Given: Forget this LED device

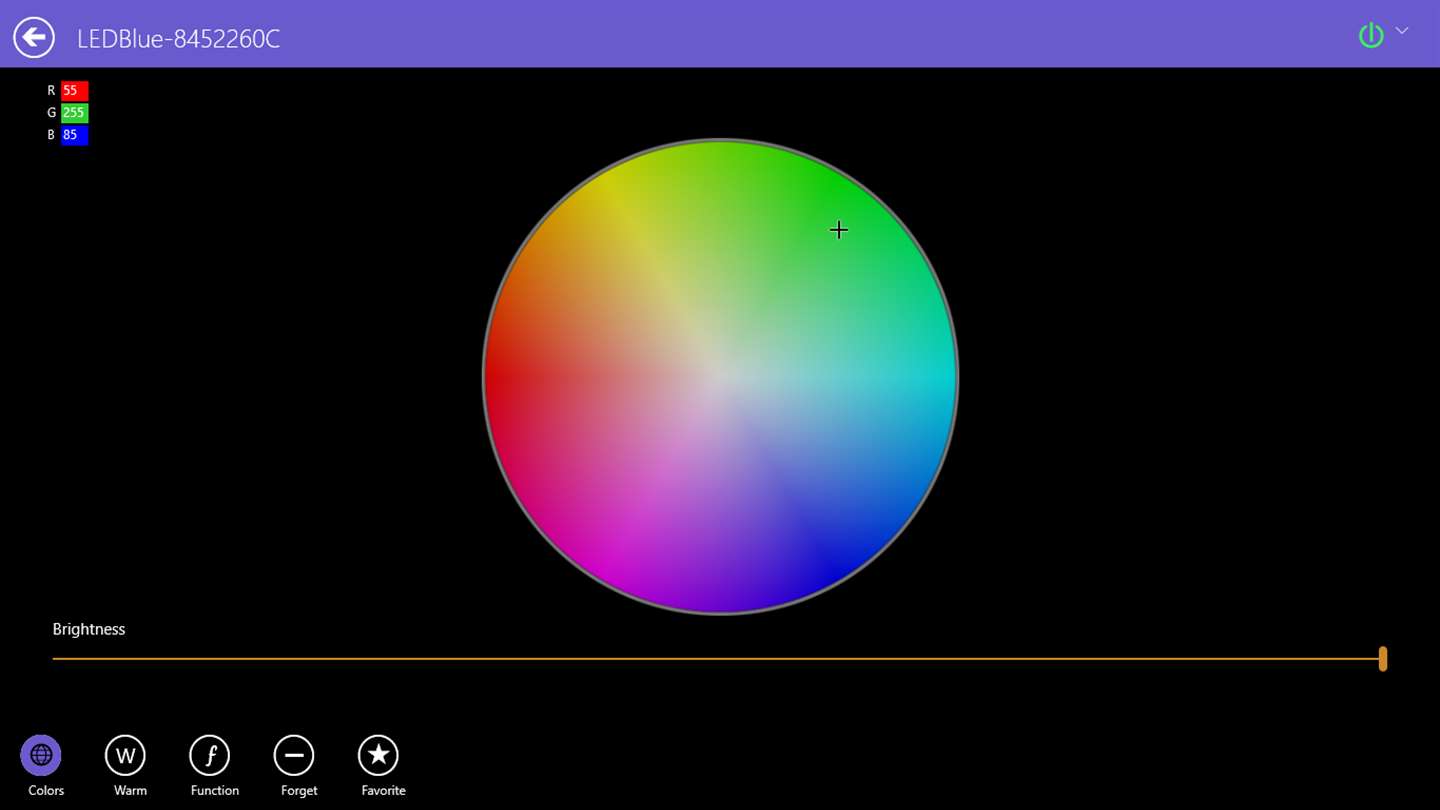Looking at the screenshot, I should [294, 756].
